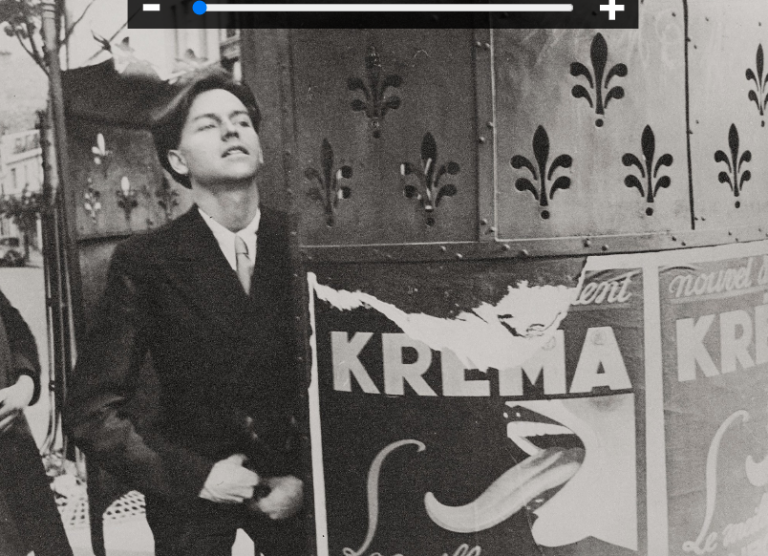Screen dimensions: 768x556
Task: Tap the zoom slider track midpoint
Action: coord(383,8)
